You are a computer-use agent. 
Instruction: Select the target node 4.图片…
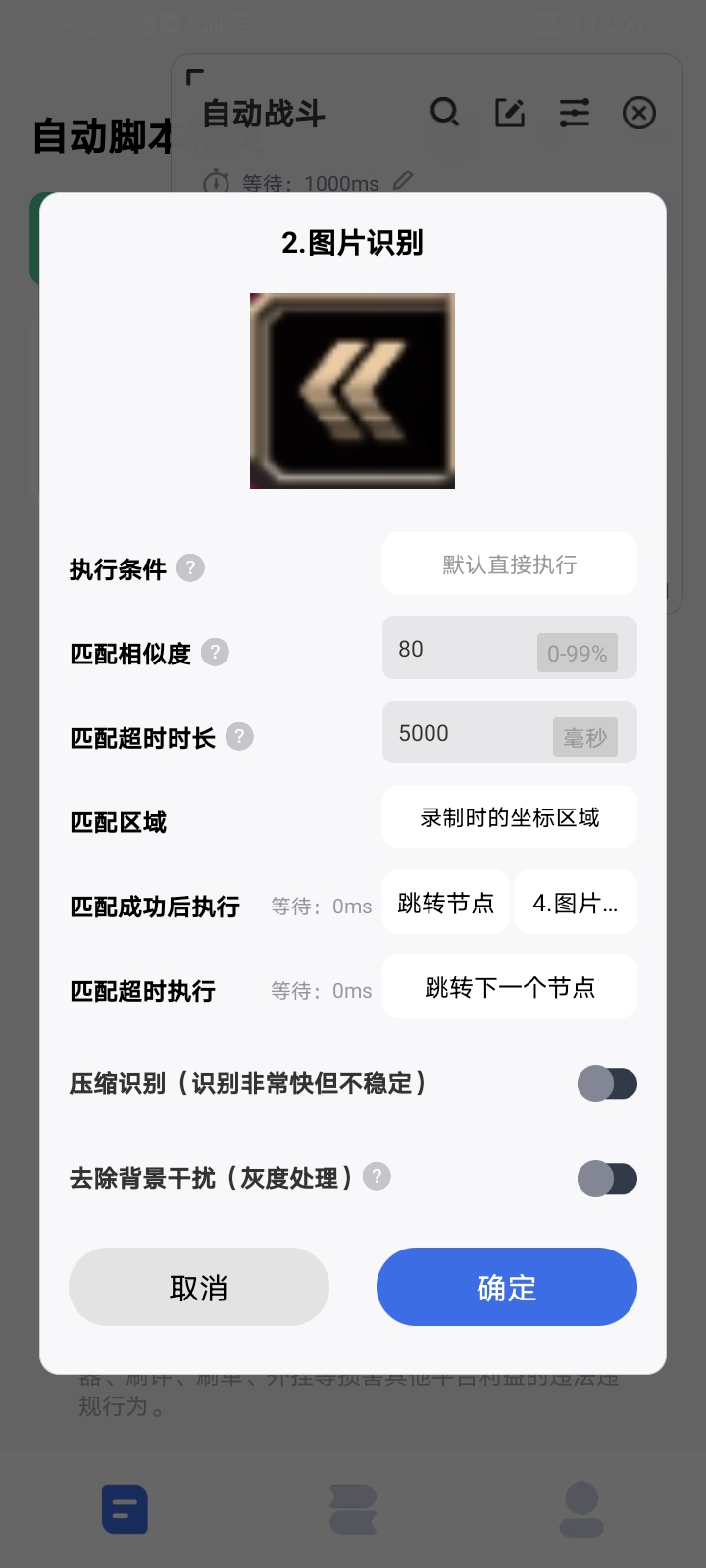point(575,903)
